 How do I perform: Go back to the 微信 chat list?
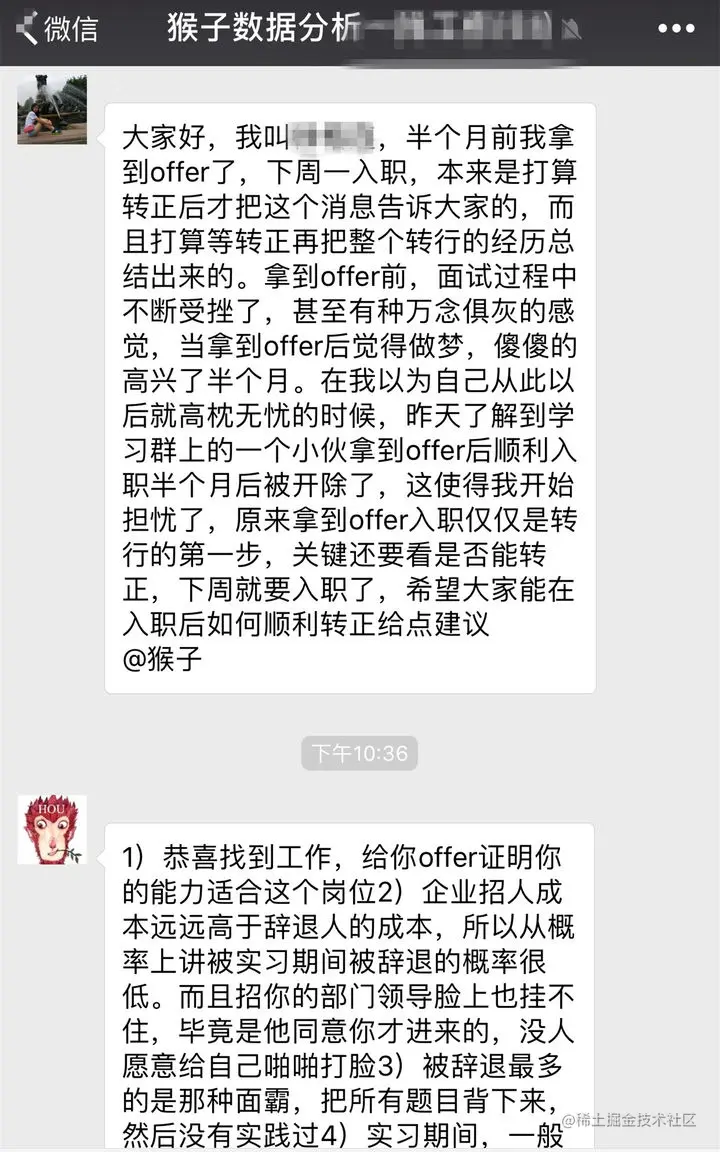[58, 29]
